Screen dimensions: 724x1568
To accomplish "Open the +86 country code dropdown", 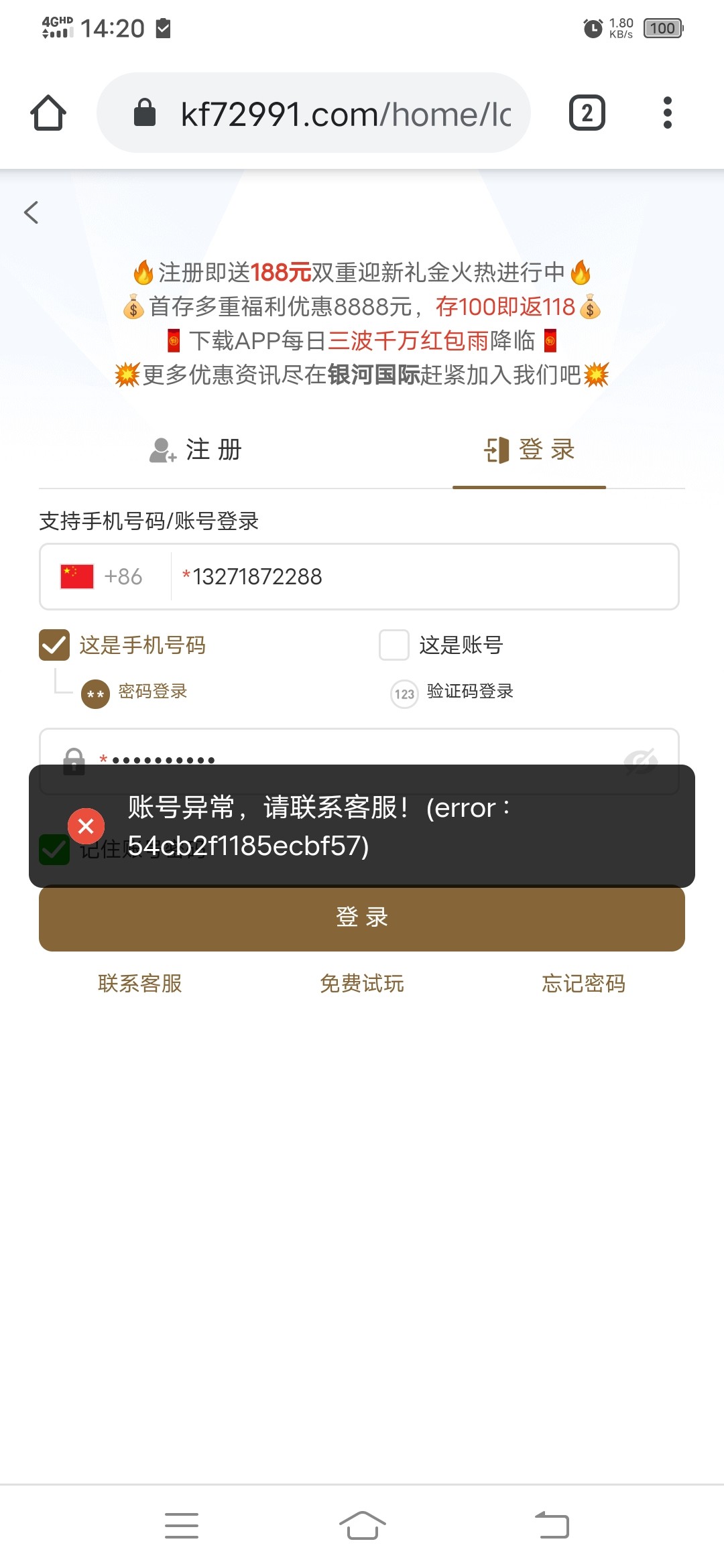I will click(124, 576).
